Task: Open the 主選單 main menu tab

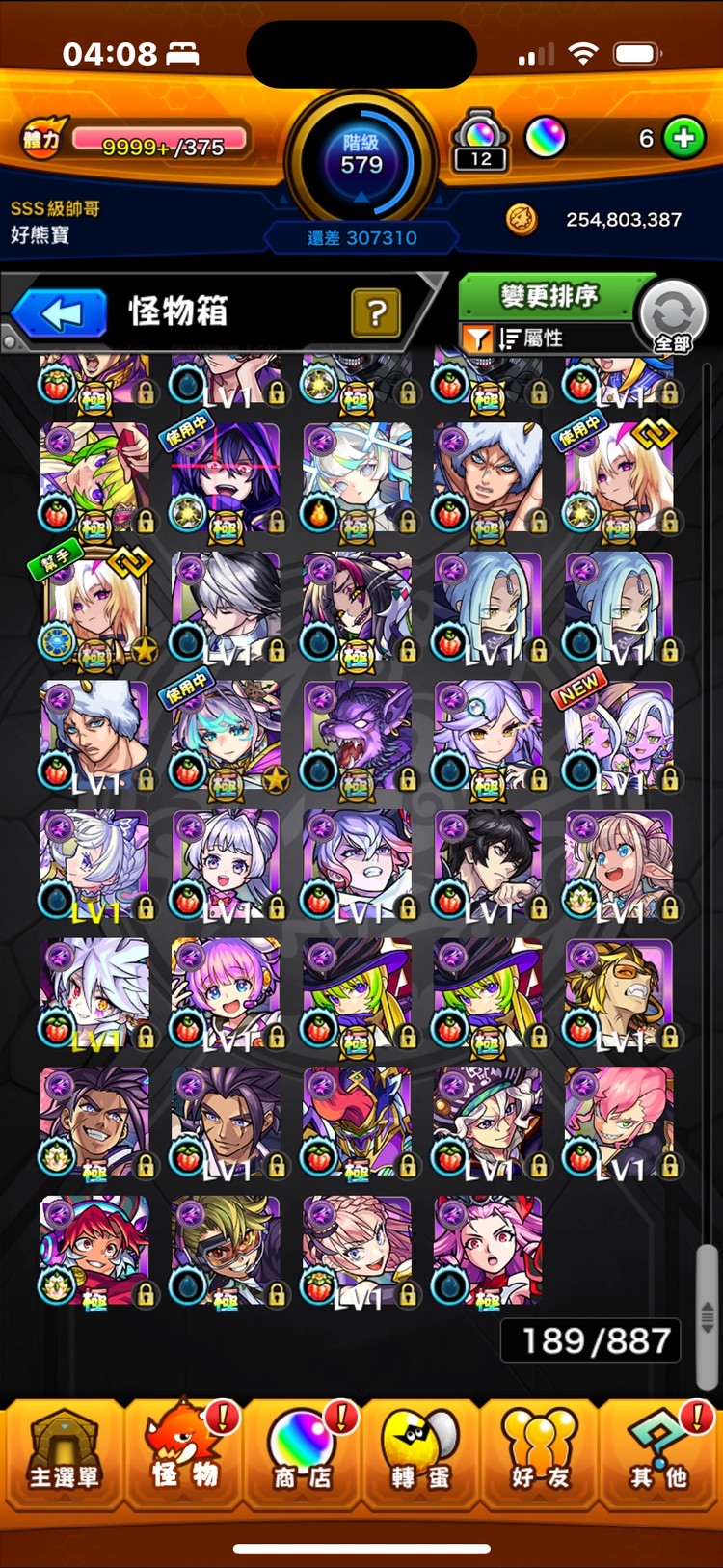Action: coord(63,1455)
